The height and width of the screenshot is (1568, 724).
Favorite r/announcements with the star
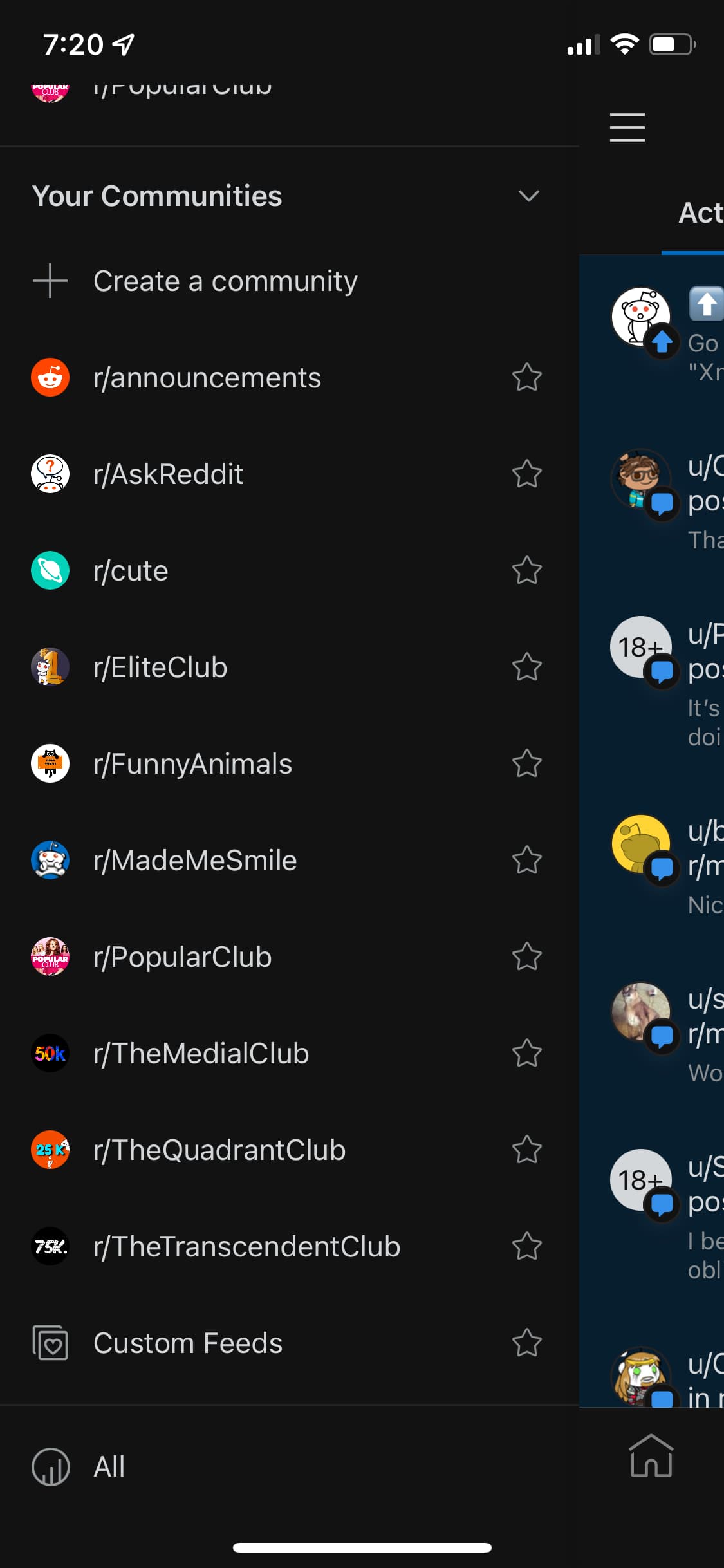click(526, 378)
